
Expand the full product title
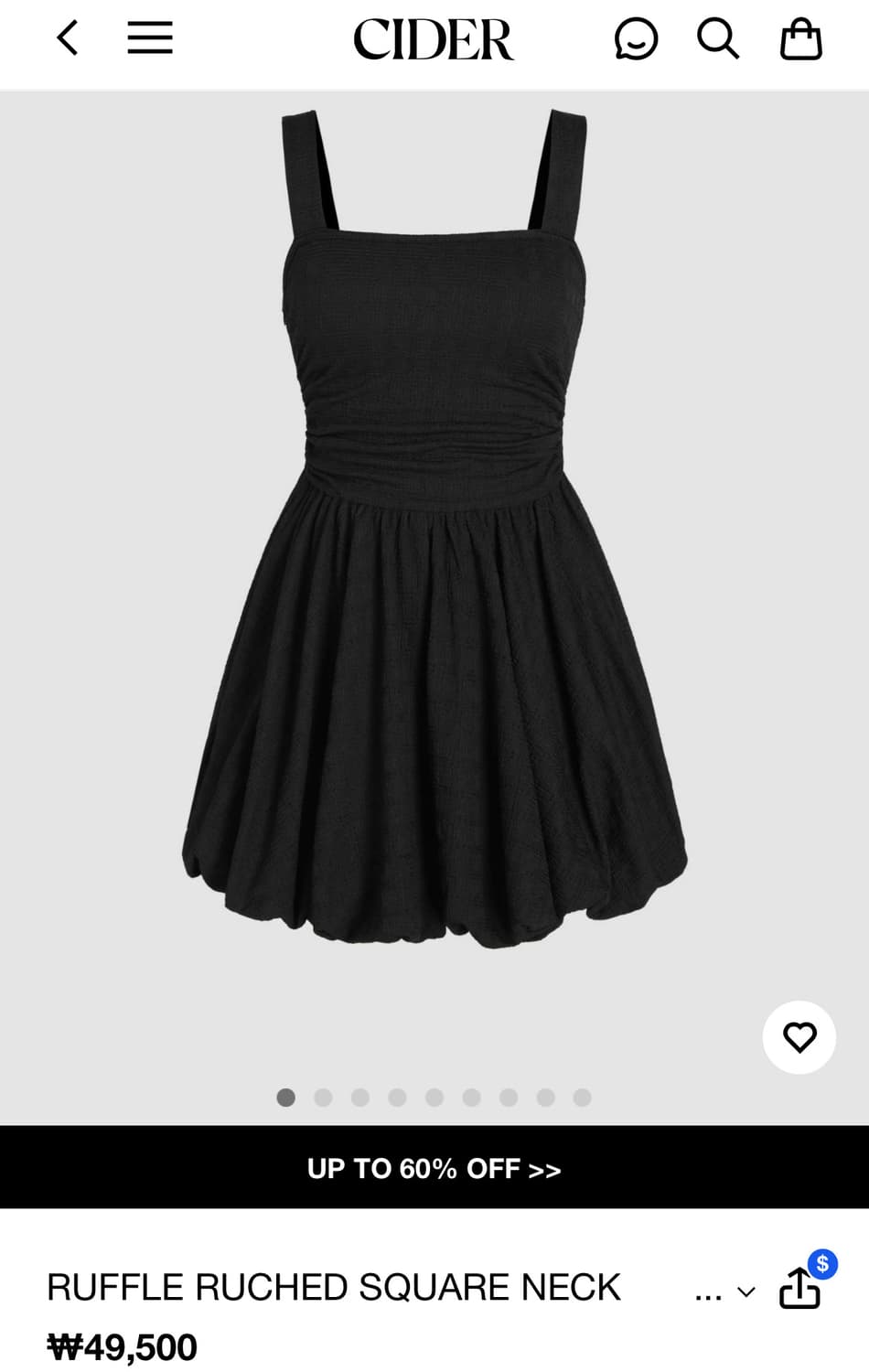726,1292
